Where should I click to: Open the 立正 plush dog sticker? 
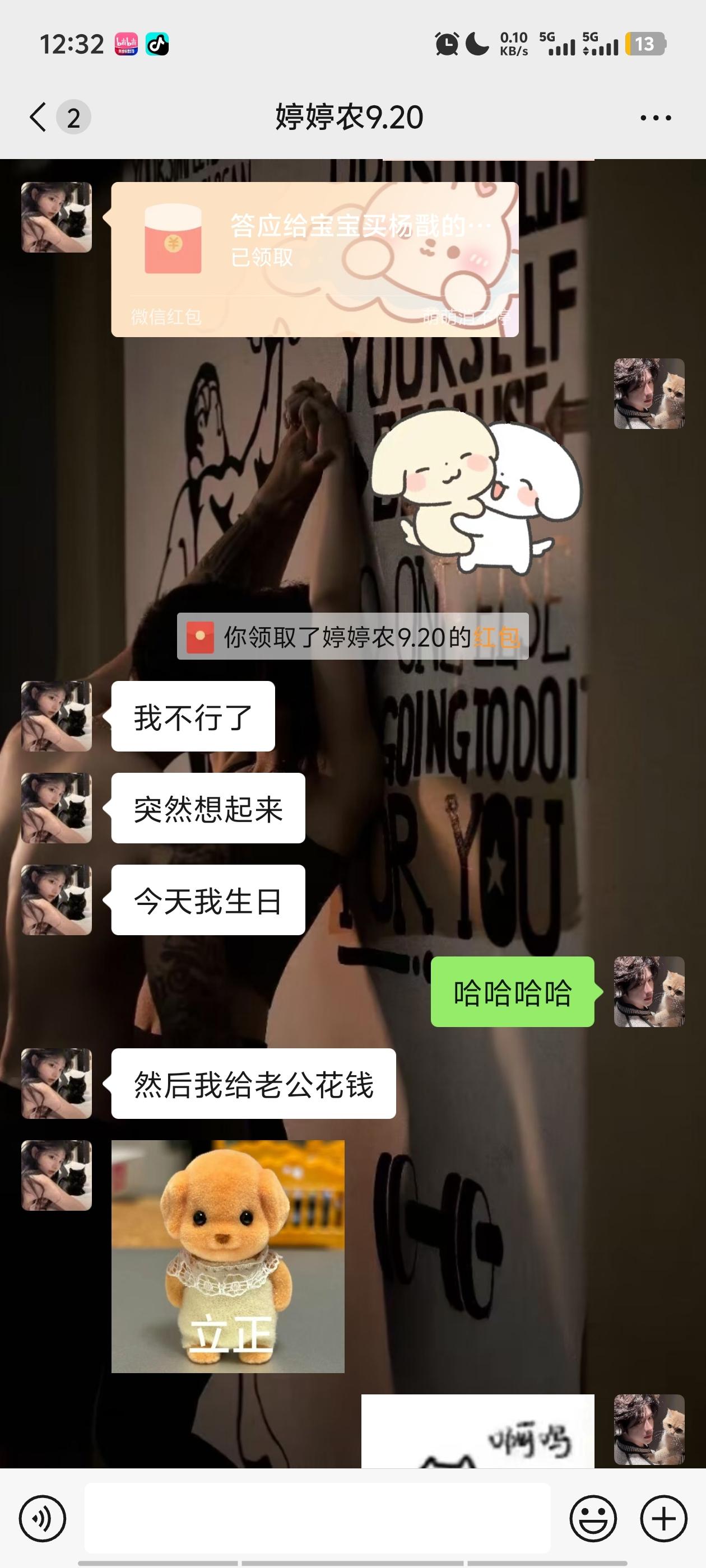point(228,1256)
